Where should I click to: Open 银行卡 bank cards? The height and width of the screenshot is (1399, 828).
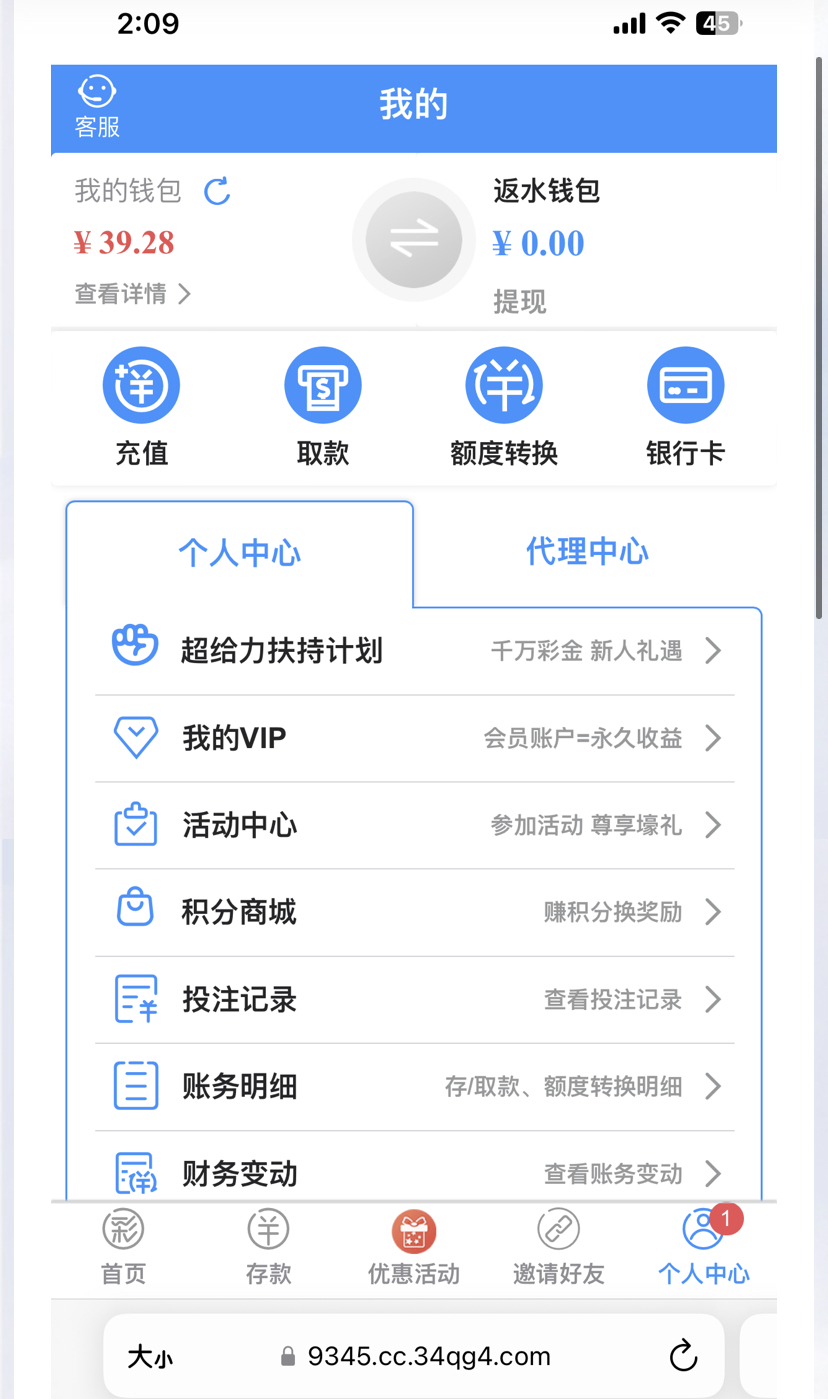685,407
